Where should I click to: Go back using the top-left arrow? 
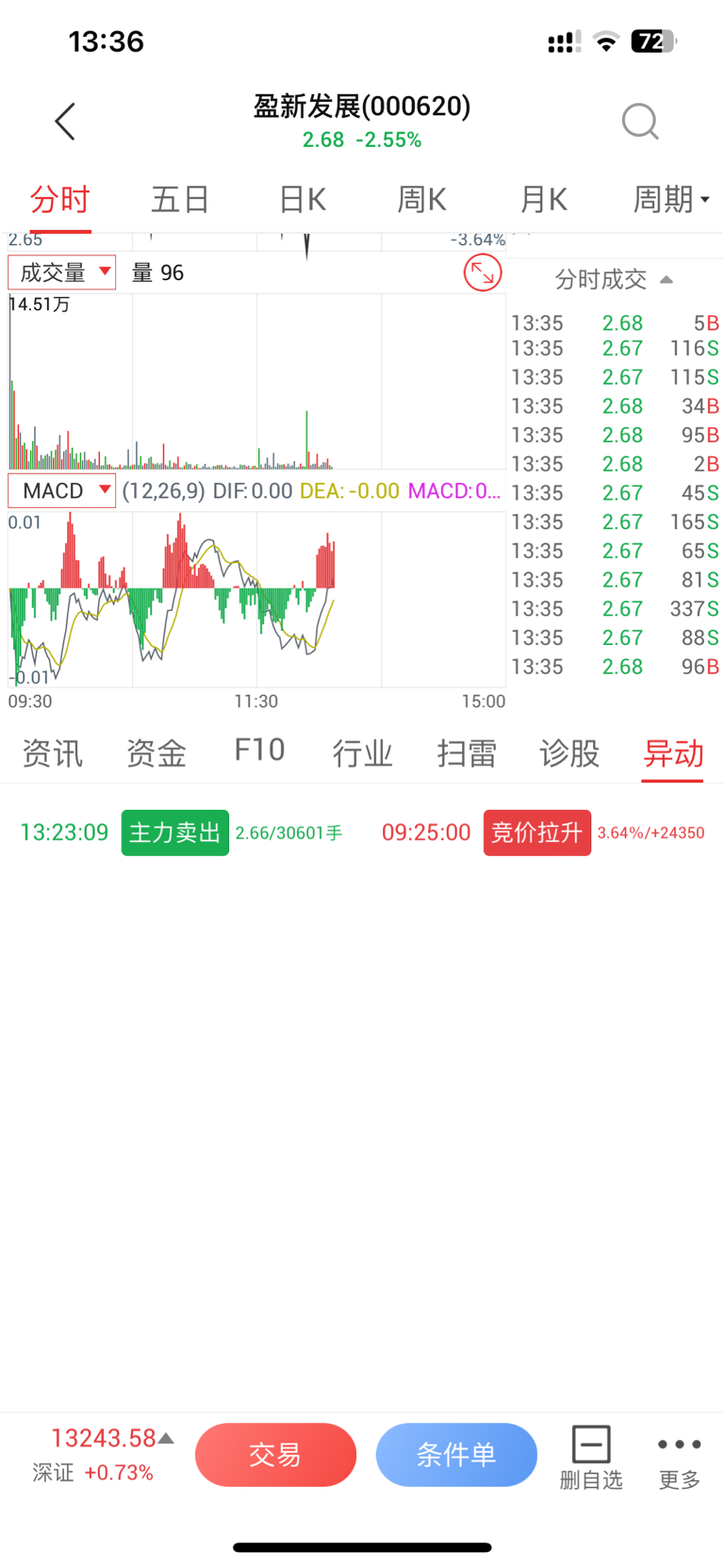pos(64,122)
